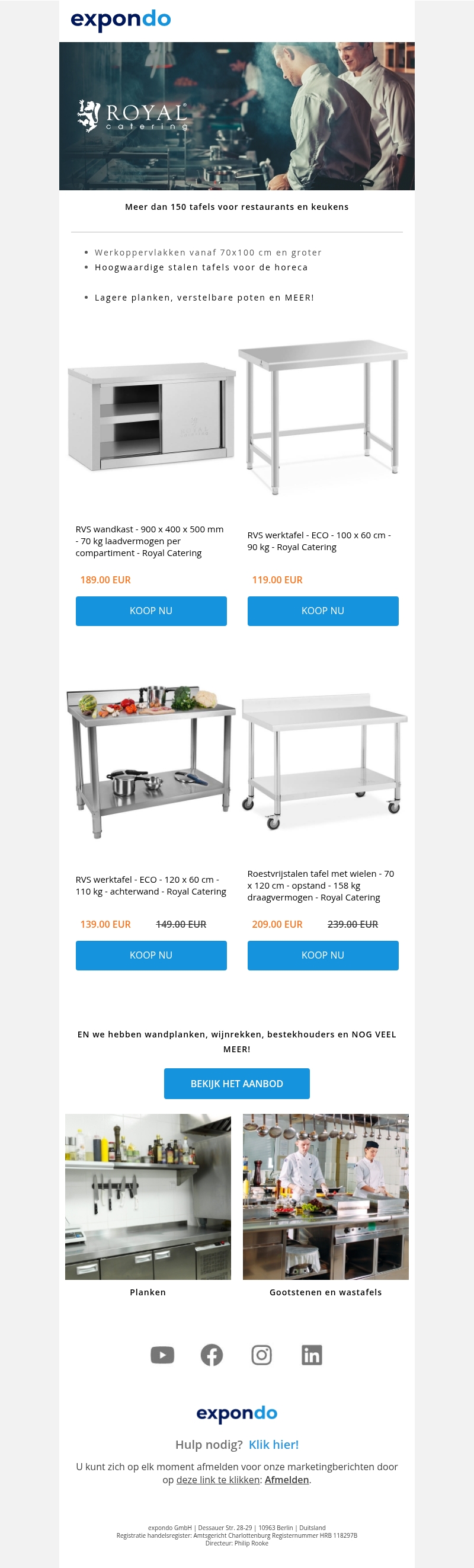Buy the 119.00 EUR RVS werktafel
The width and height of the screenshot is (474, 1568).
322,611
